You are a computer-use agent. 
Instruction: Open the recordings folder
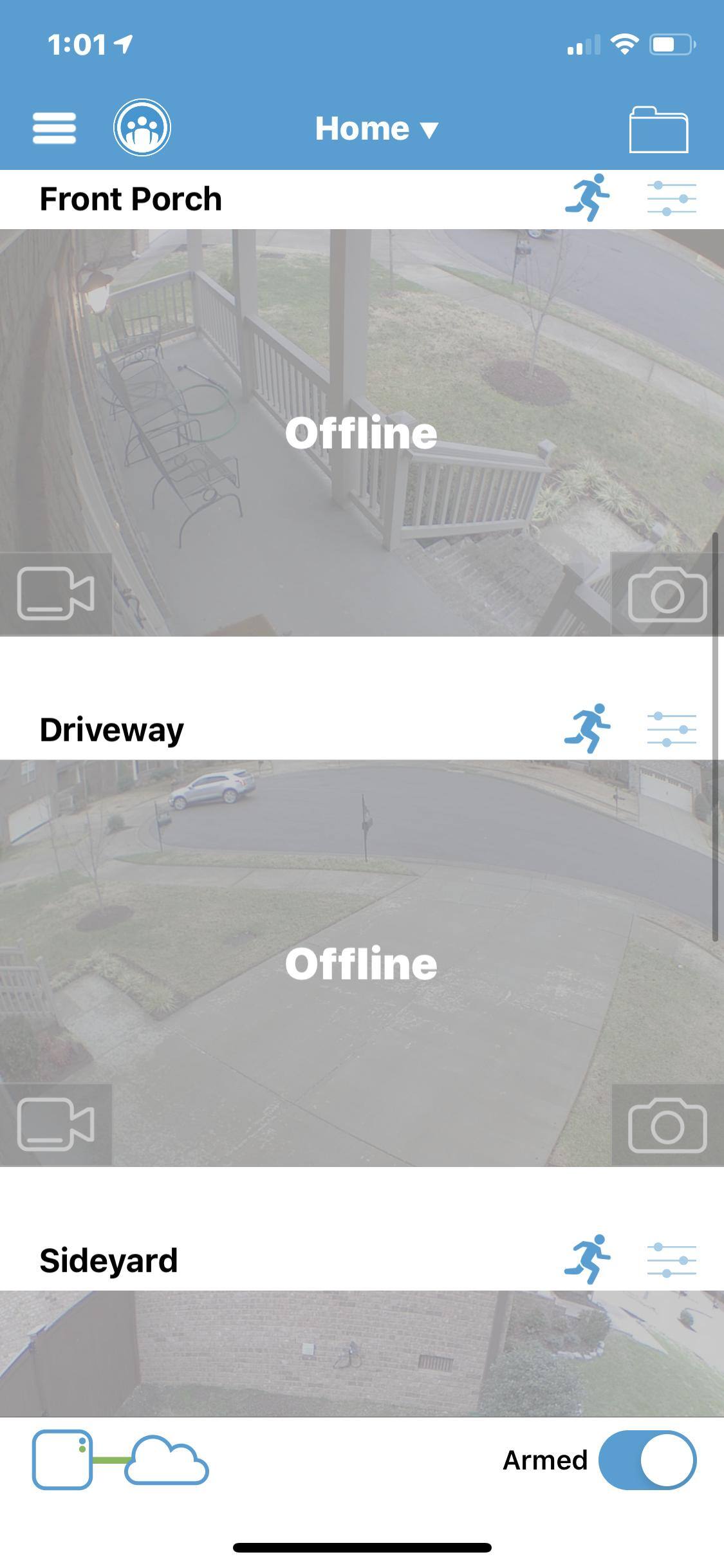coord(658,130)
